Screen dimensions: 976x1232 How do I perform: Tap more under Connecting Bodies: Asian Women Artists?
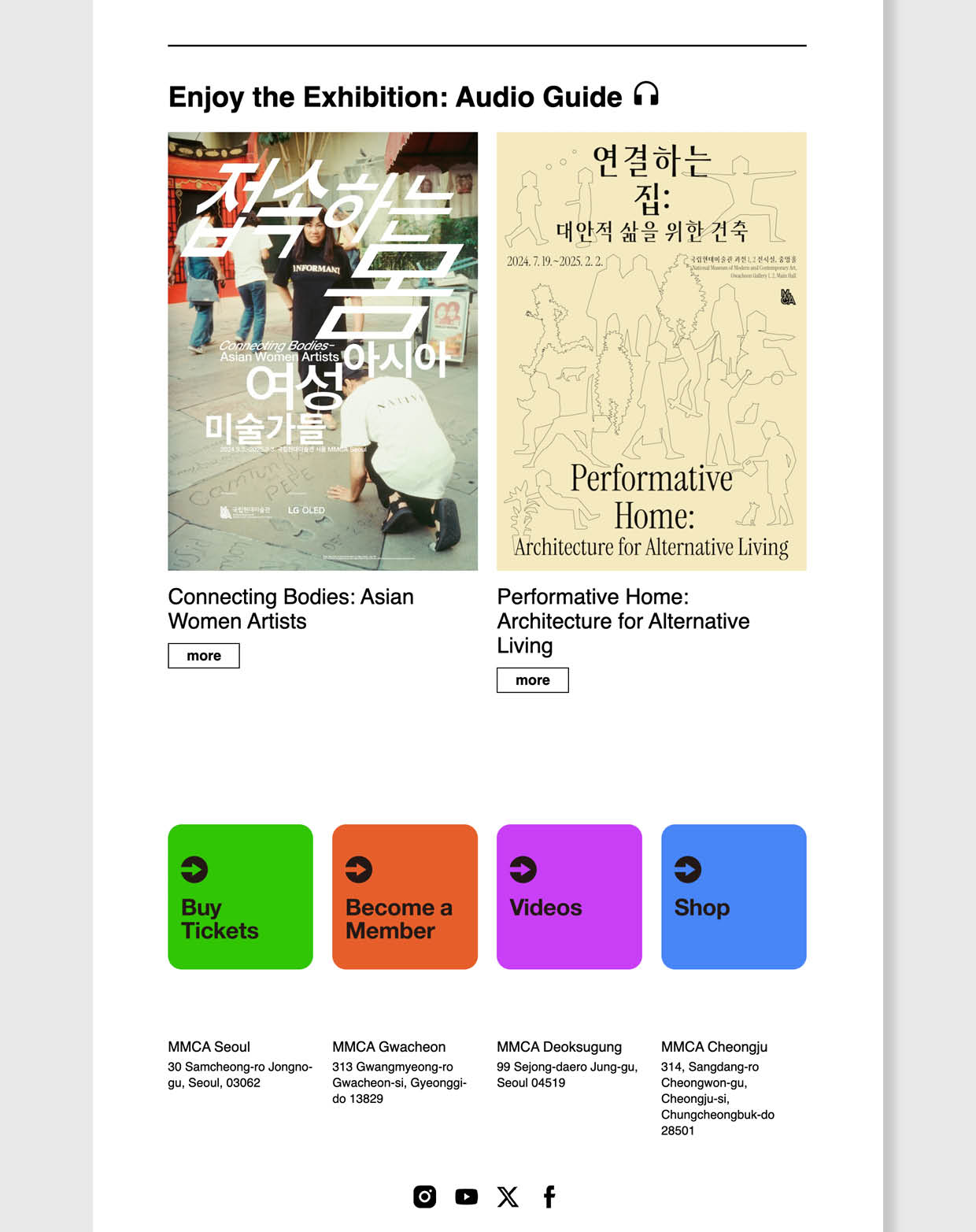coord(204,656)
